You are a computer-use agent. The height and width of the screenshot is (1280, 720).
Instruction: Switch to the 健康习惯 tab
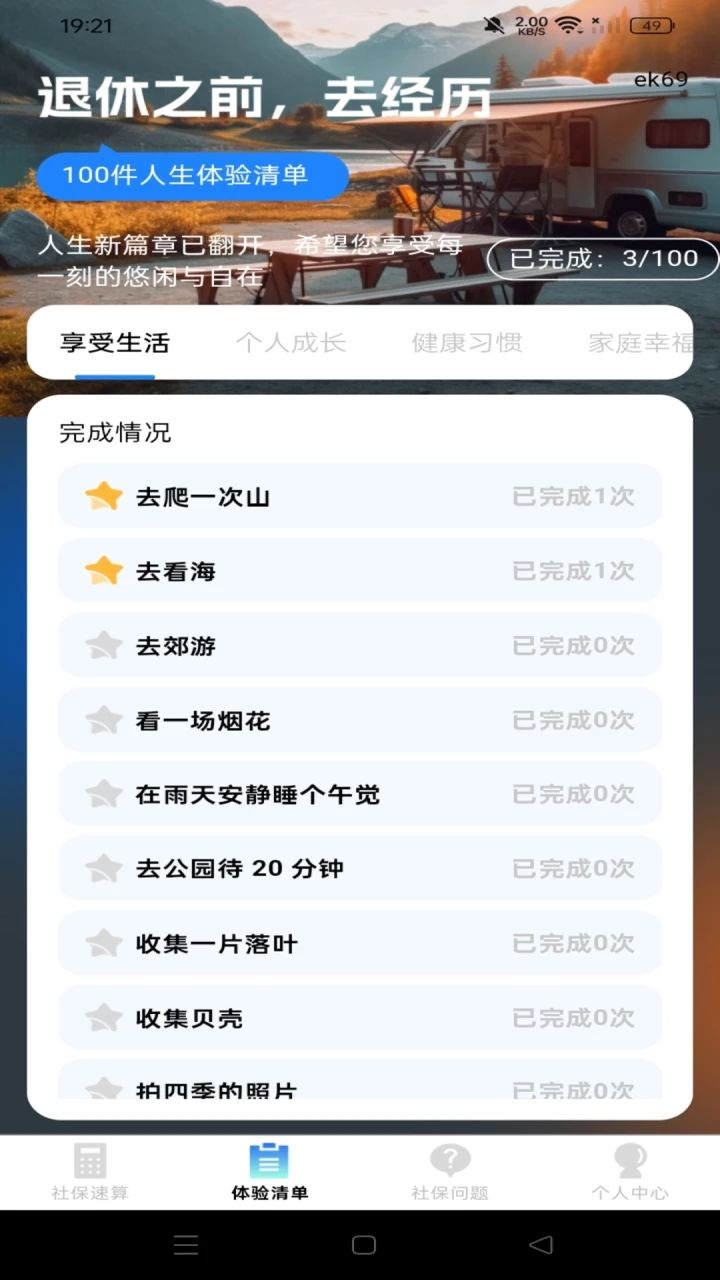click(x=467, y=343)
